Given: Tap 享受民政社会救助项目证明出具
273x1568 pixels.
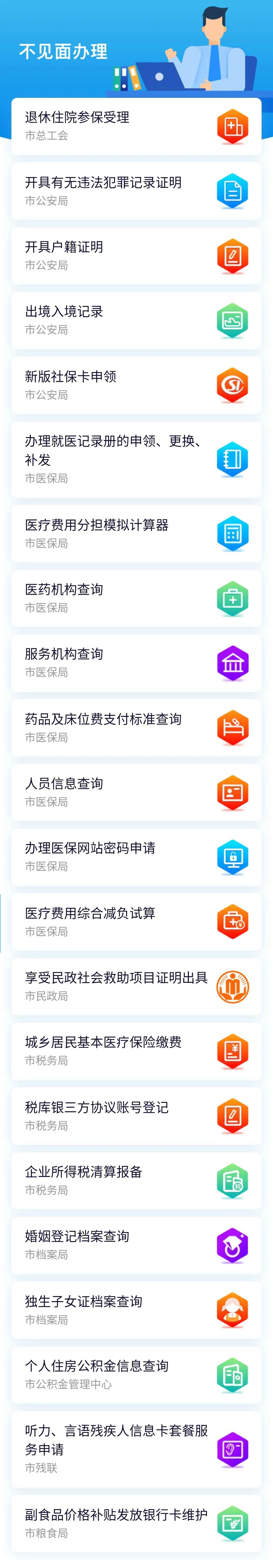Looking at the screenshot, I should [136, 986].
